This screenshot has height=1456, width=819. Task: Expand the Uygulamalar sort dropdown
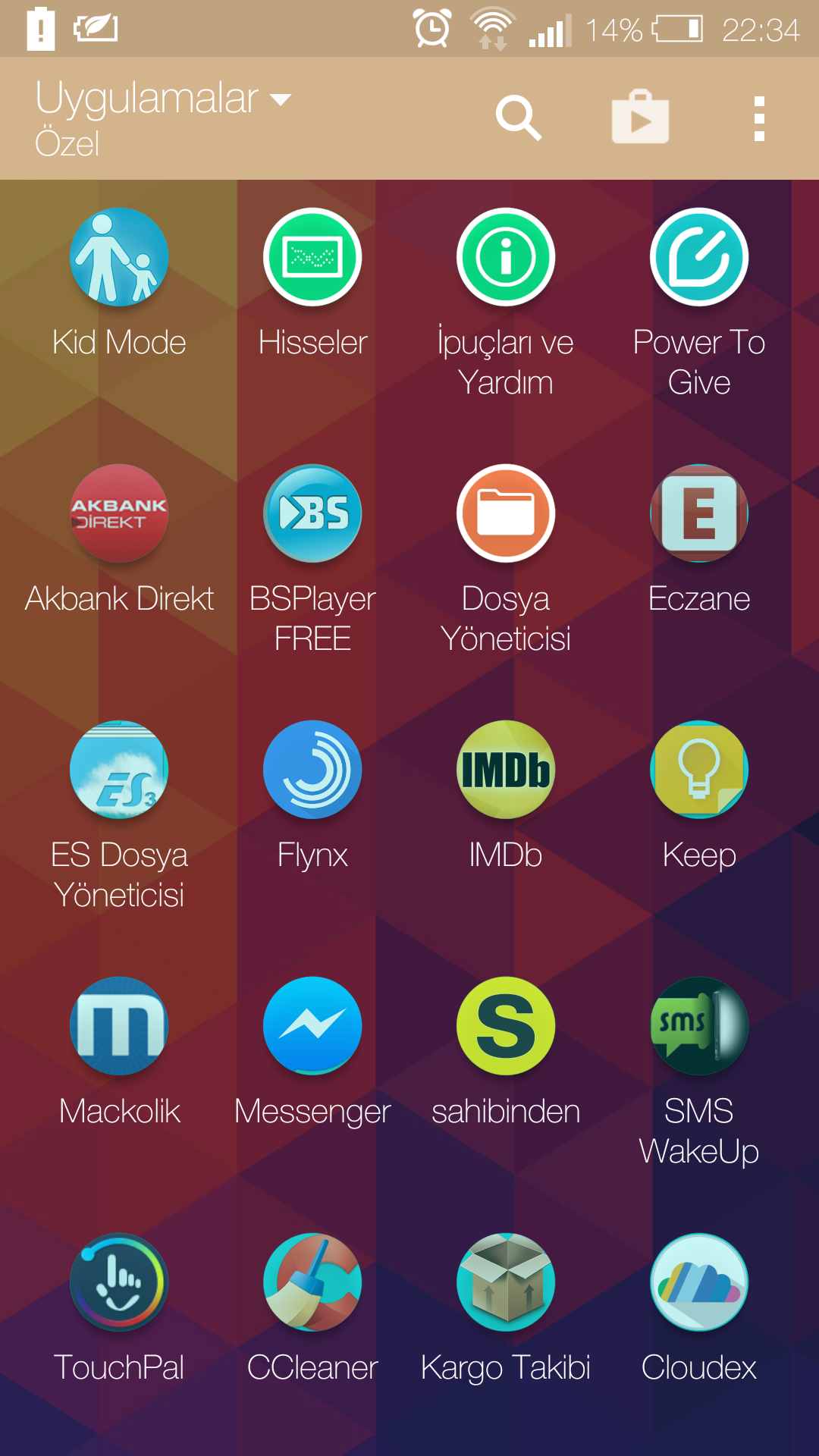(163, 118)
